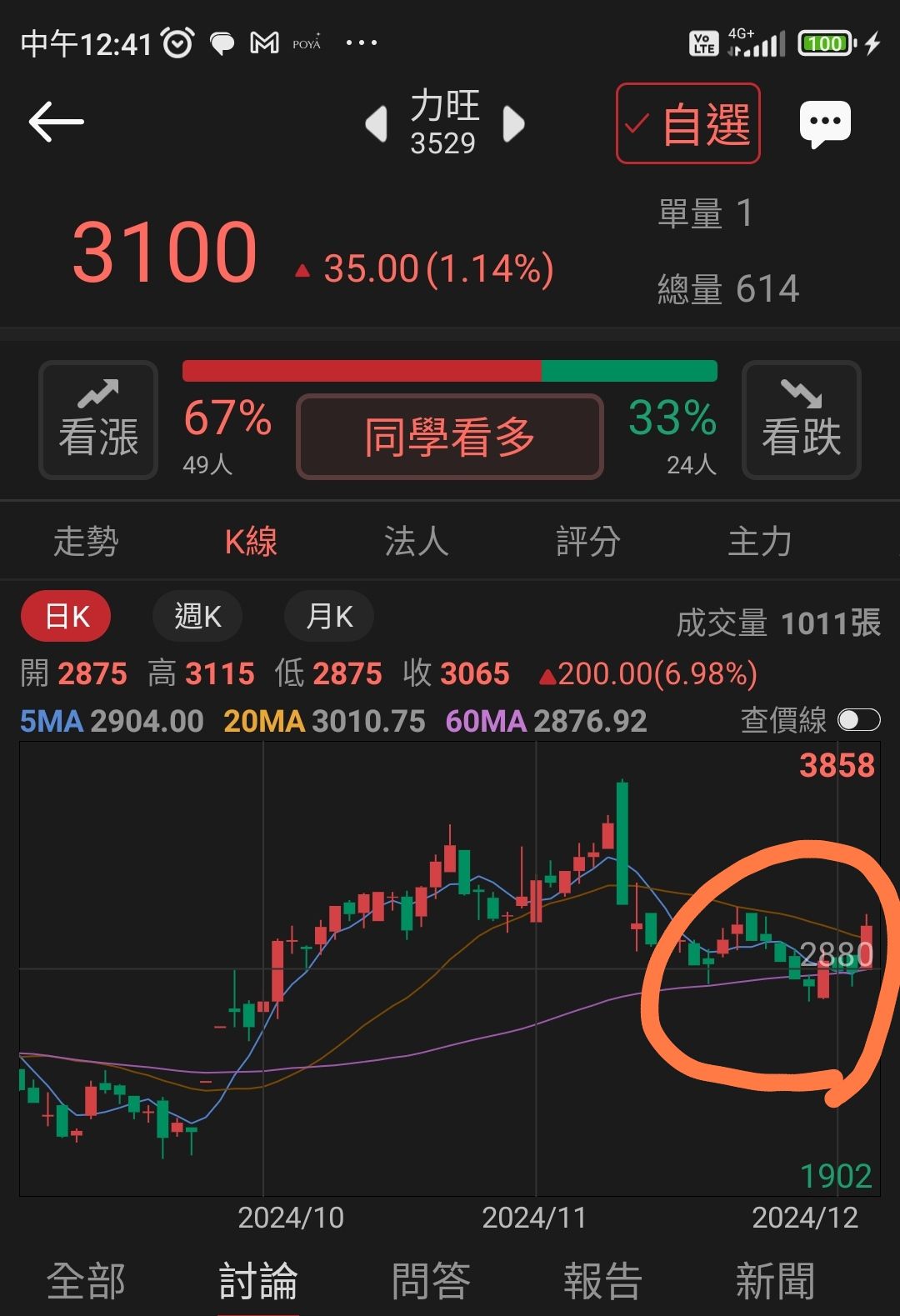
Task: Switch to the 走勢 tab
Action: pos(86,542)
